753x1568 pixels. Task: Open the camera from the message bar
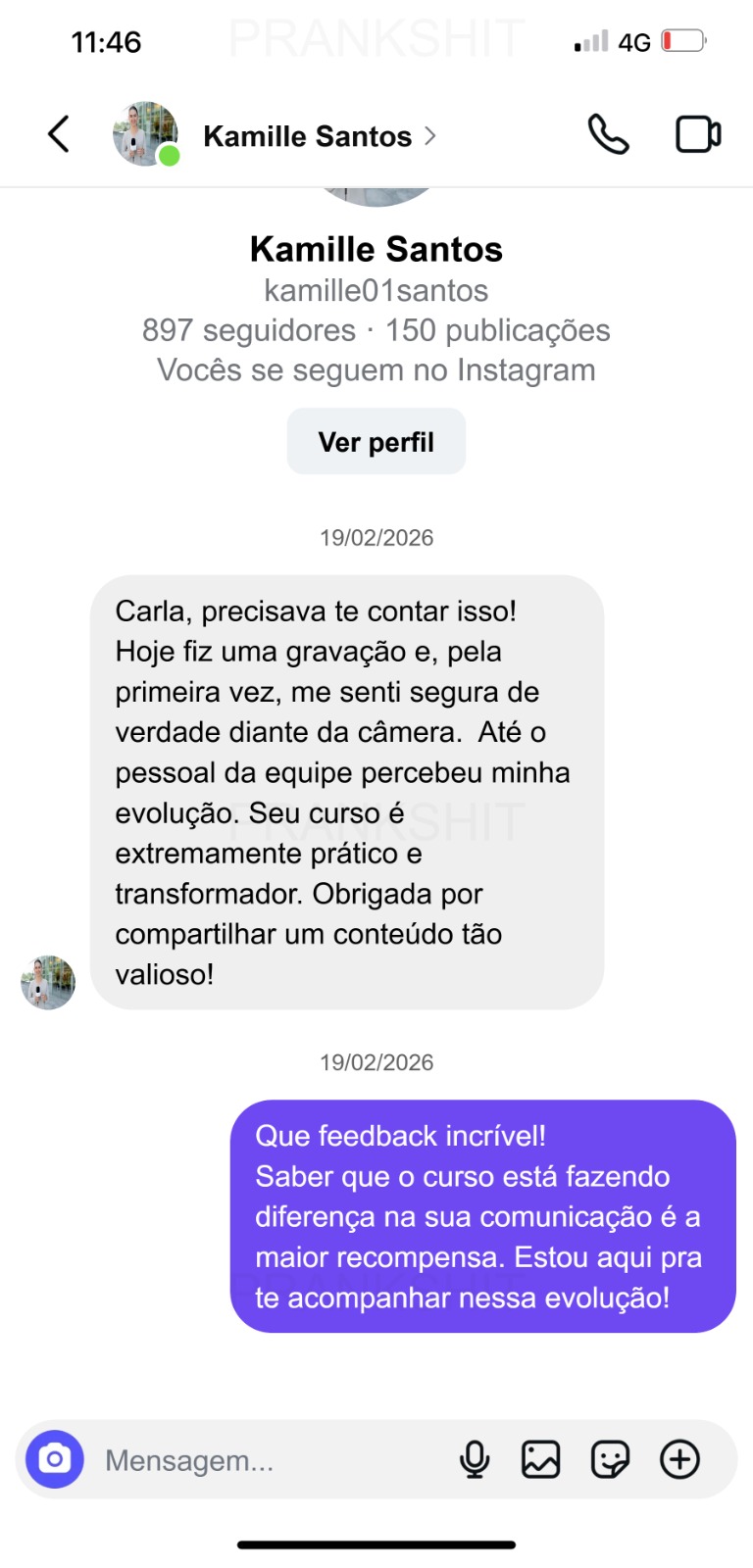pyautogui.click(x=54, y=1459)
